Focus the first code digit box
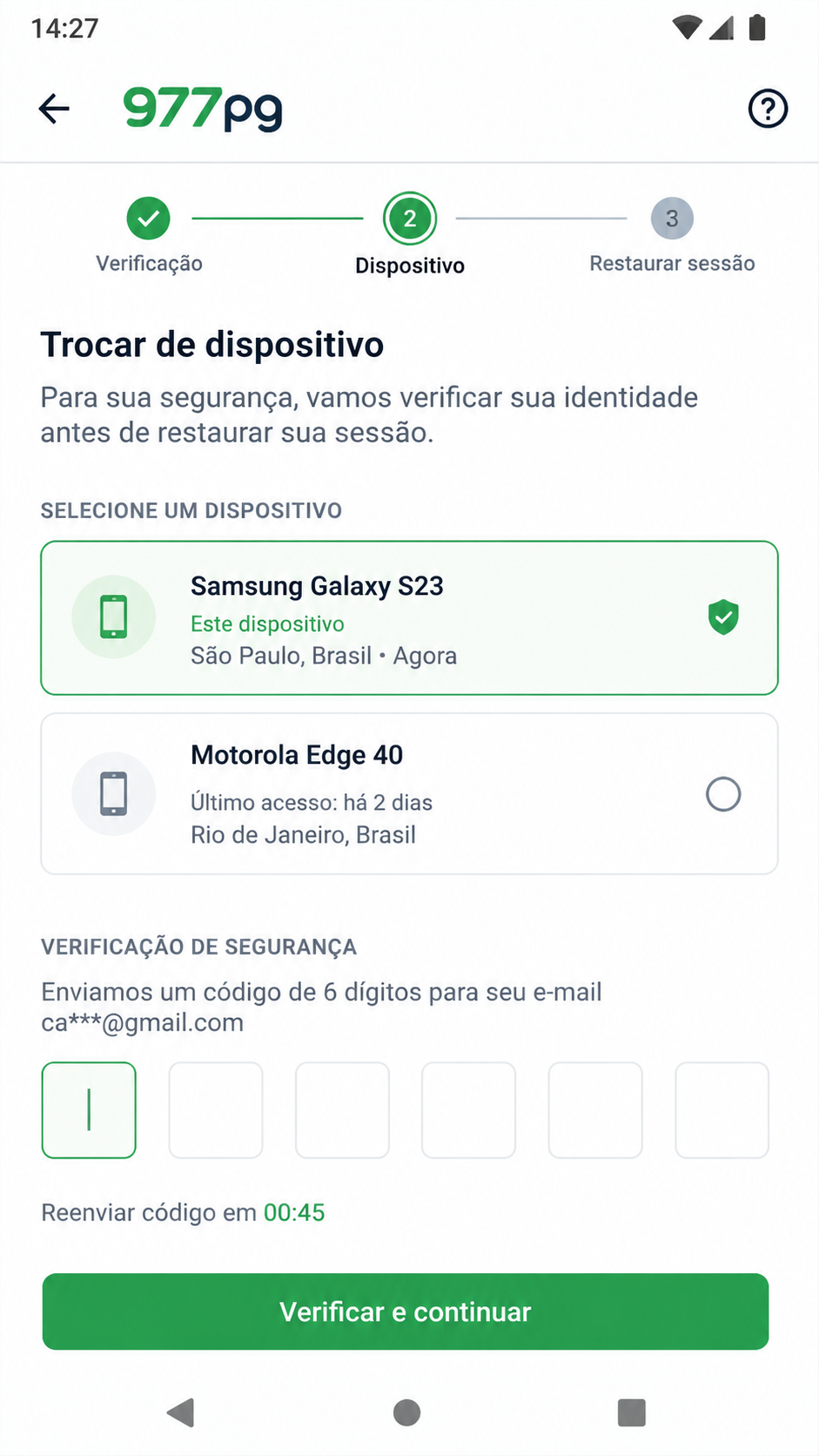819x1456 pixels. [89, 1110]
